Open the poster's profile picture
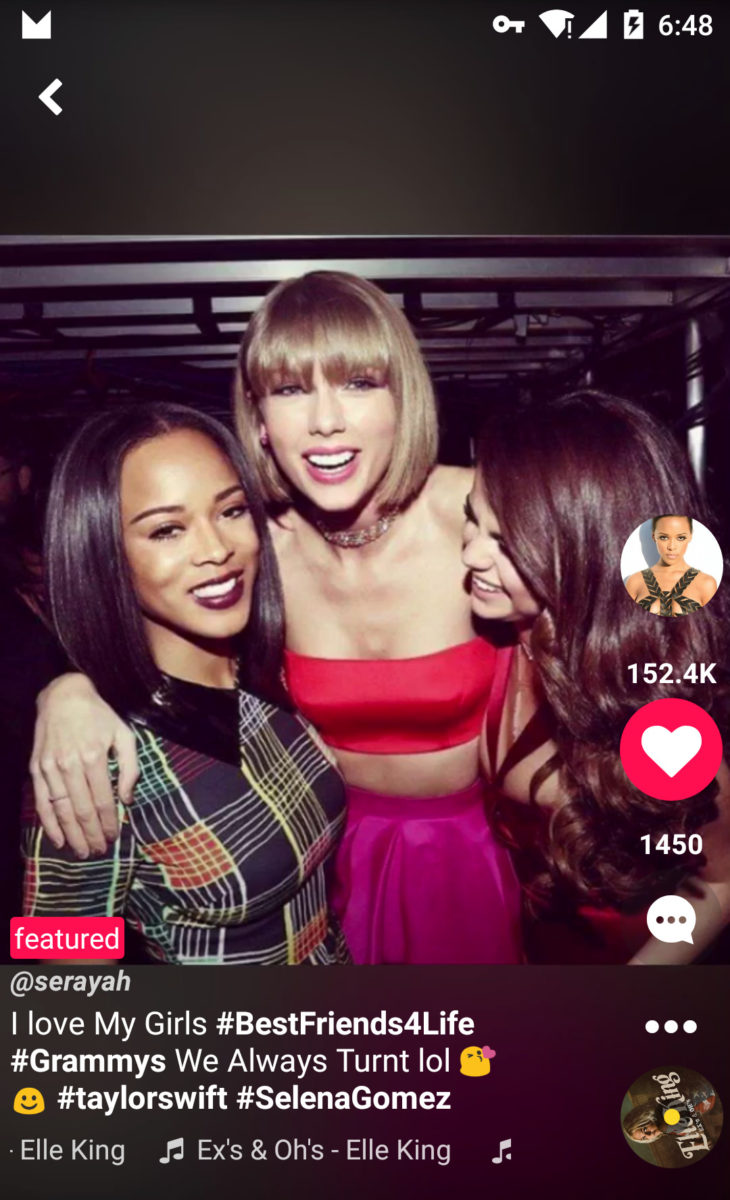The width and height of the screenshot is (730, 1200). tap(671, 566)
